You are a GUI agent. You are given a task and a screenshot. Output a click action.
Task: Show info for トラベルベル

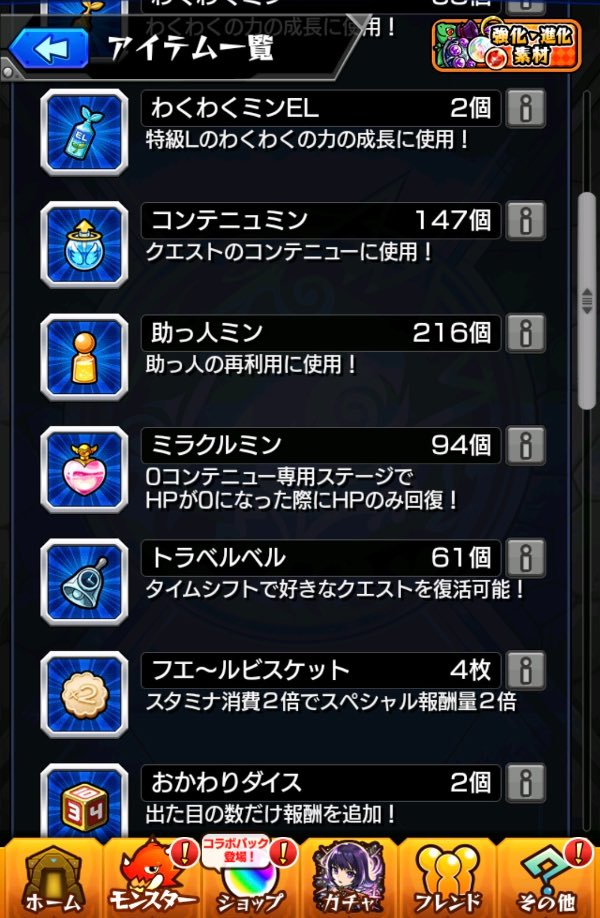(x=526, y=557)
